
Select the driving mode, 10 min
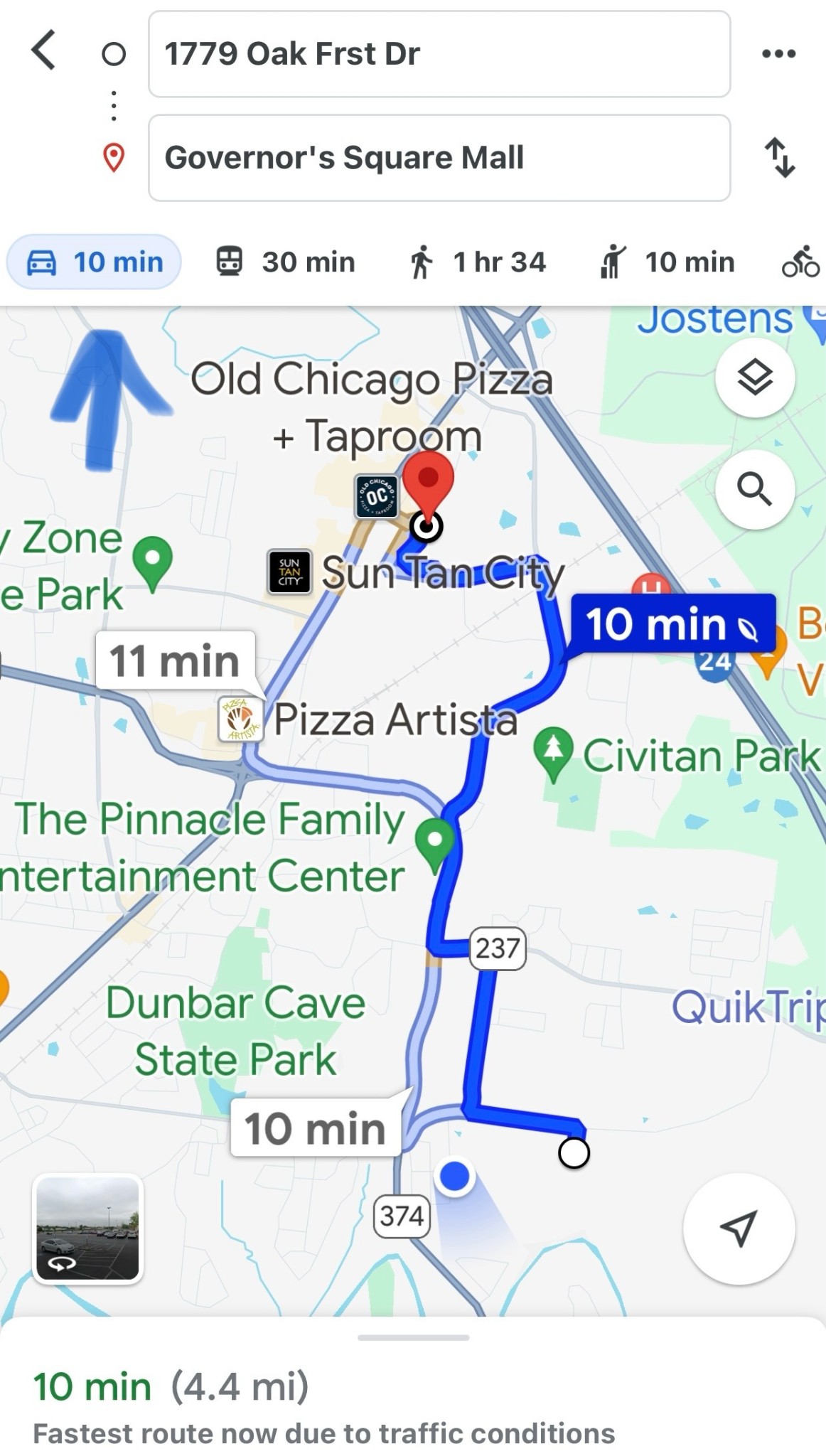point(95,262)
